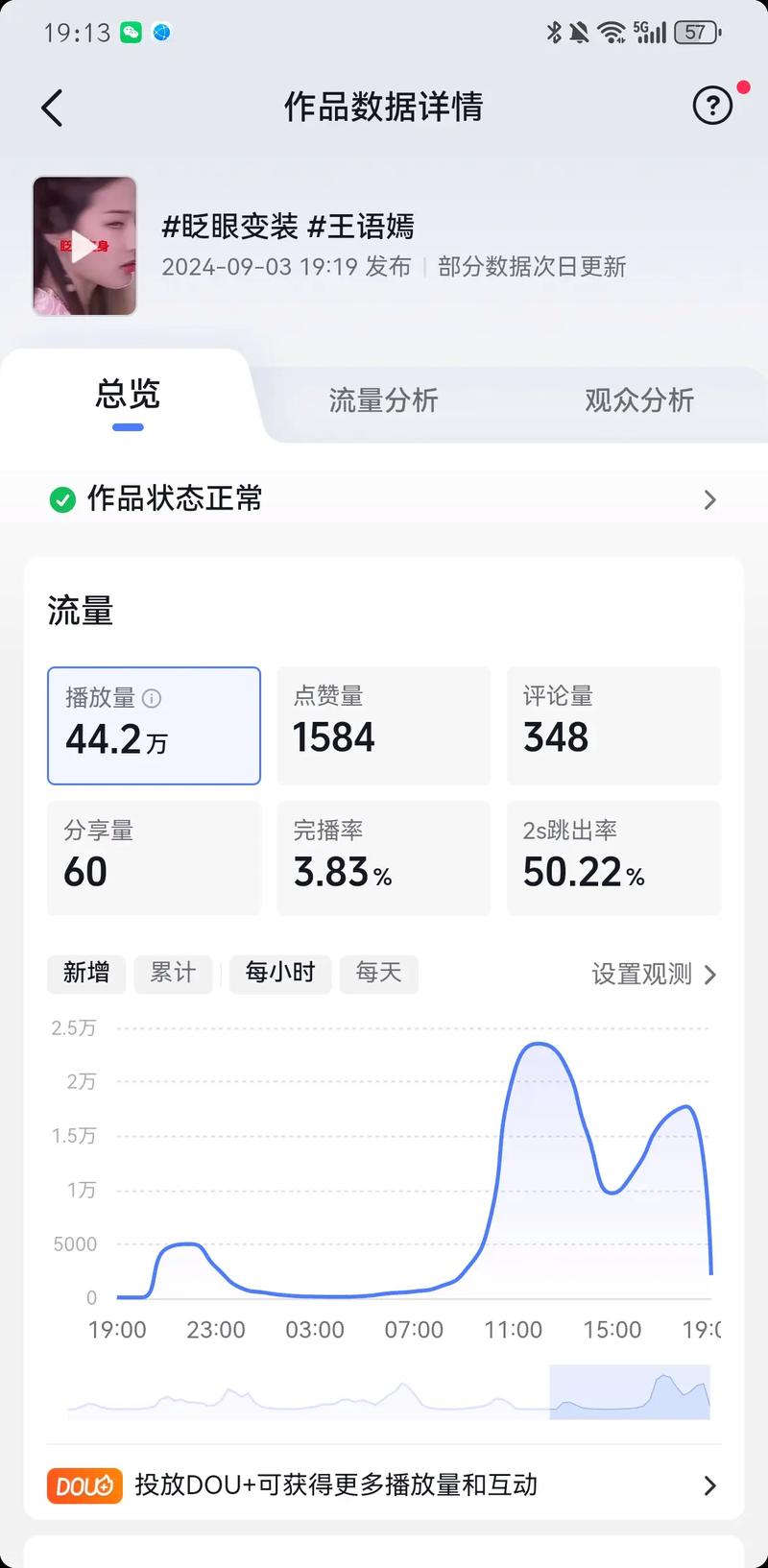This screenshot has height=1568, width=768.
Task: Tap the info icon next to 播放量
Action: tap(152, 699)
